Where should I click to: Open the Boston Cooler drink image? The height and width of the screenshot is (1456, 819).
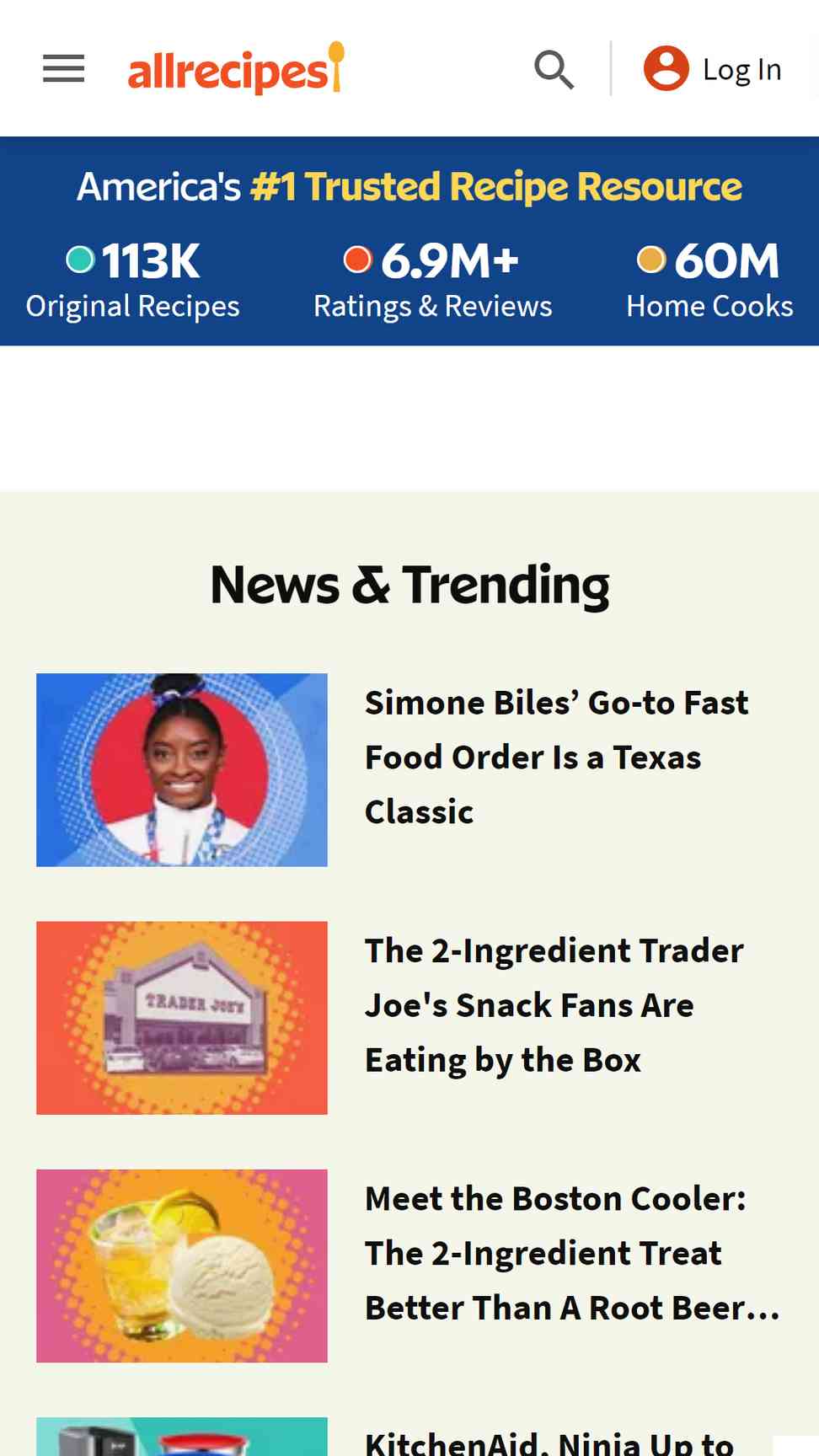point(182,1266)
